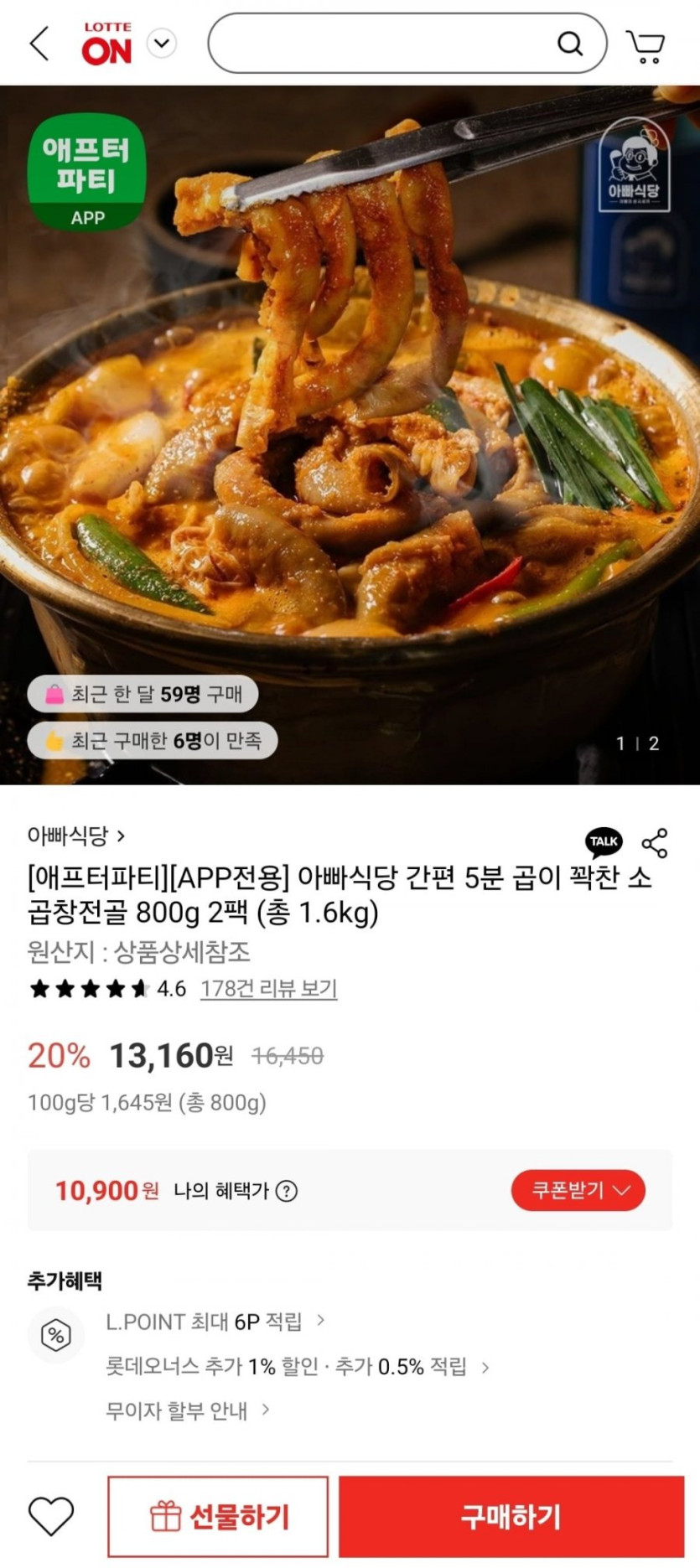The width and height of the screenshot is (700, 1568).
Task: Tap 쿠폰받기 to get the coupon
Action: click(x=578, y=1190)
